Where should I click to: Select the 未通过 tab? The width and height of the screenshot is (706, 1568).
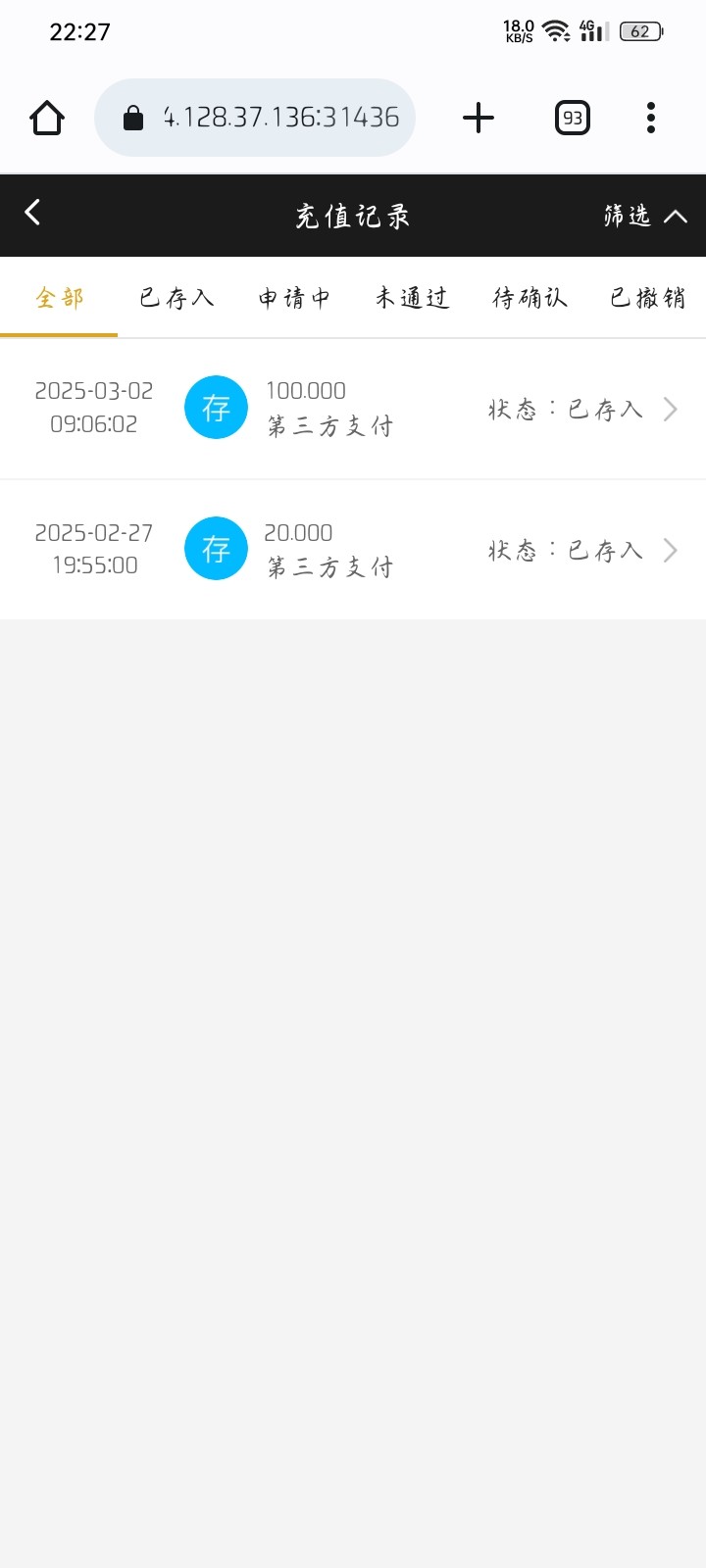(412, 298)
